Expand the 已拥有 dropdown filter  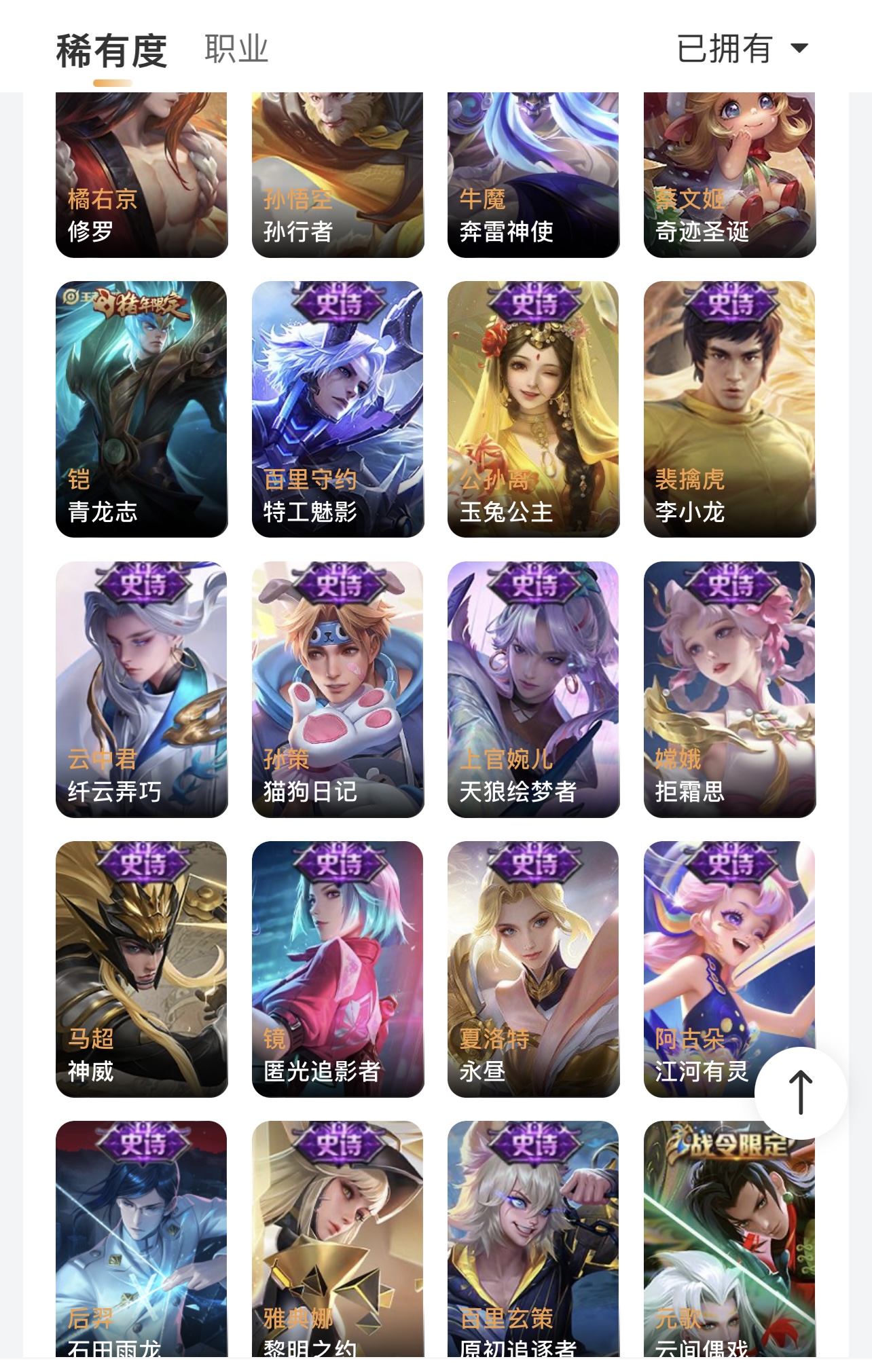click(742, 49)
